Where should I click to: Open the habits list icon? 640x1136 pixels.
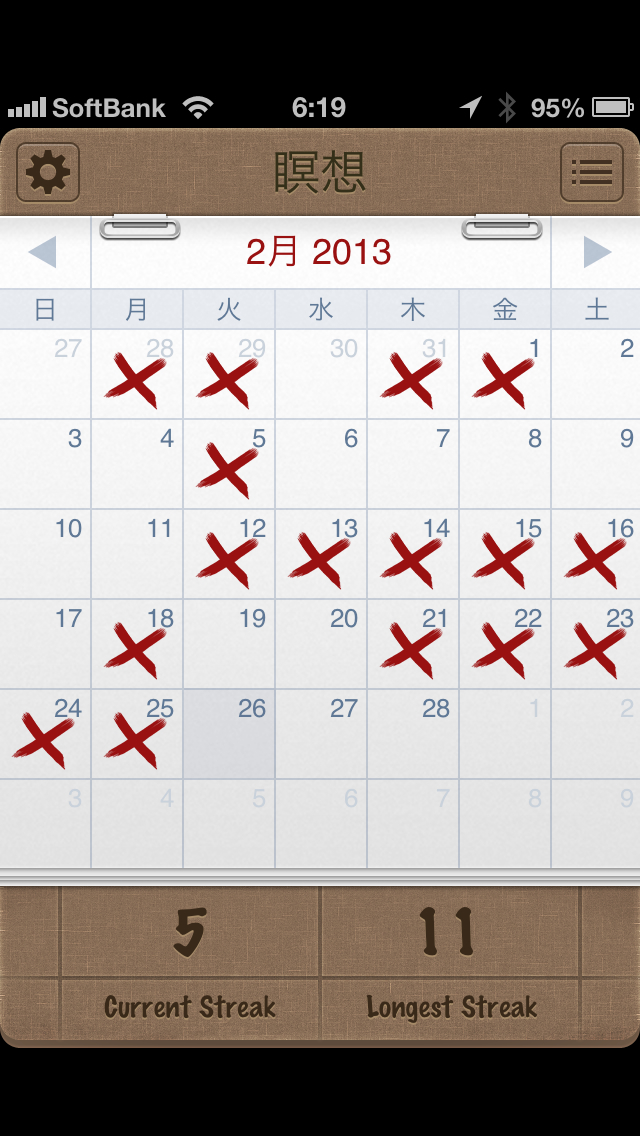[x=591, y=172]
